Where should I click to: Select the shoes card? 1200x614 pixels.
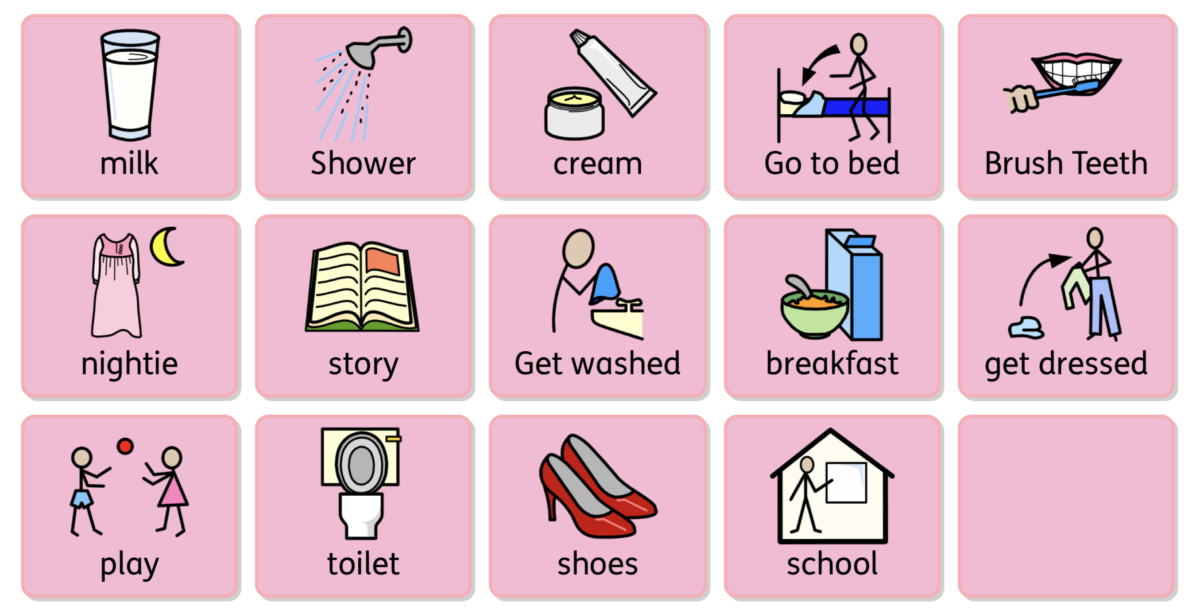598,506
